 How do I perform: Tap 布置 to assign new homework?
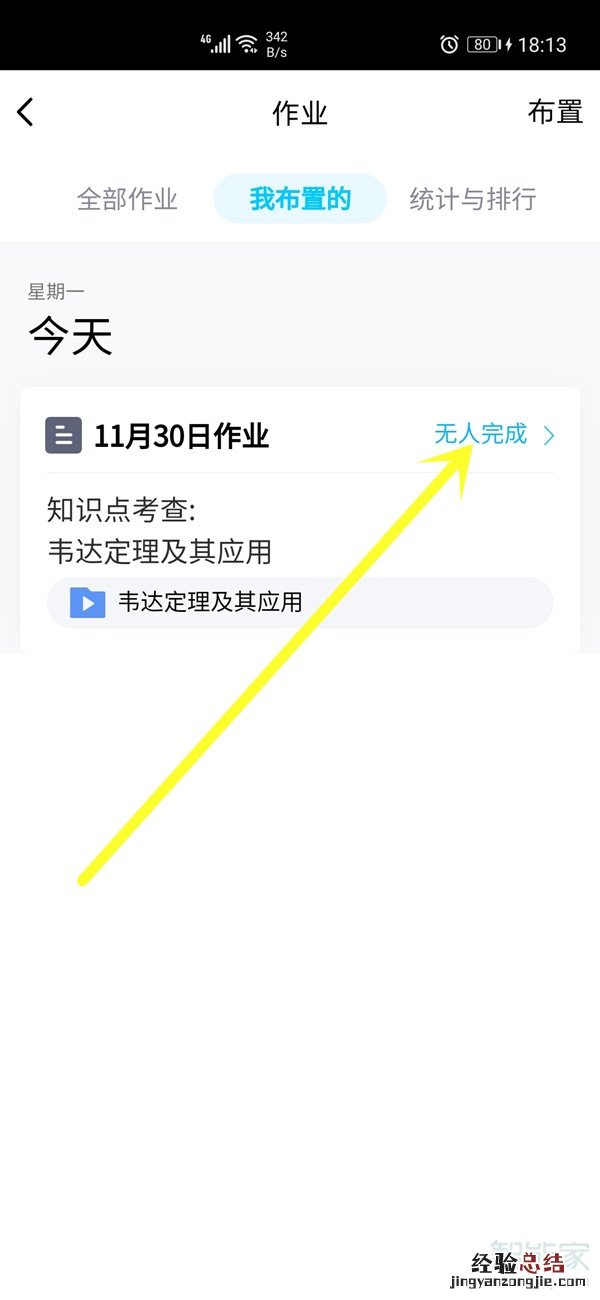tap(555, 112)
